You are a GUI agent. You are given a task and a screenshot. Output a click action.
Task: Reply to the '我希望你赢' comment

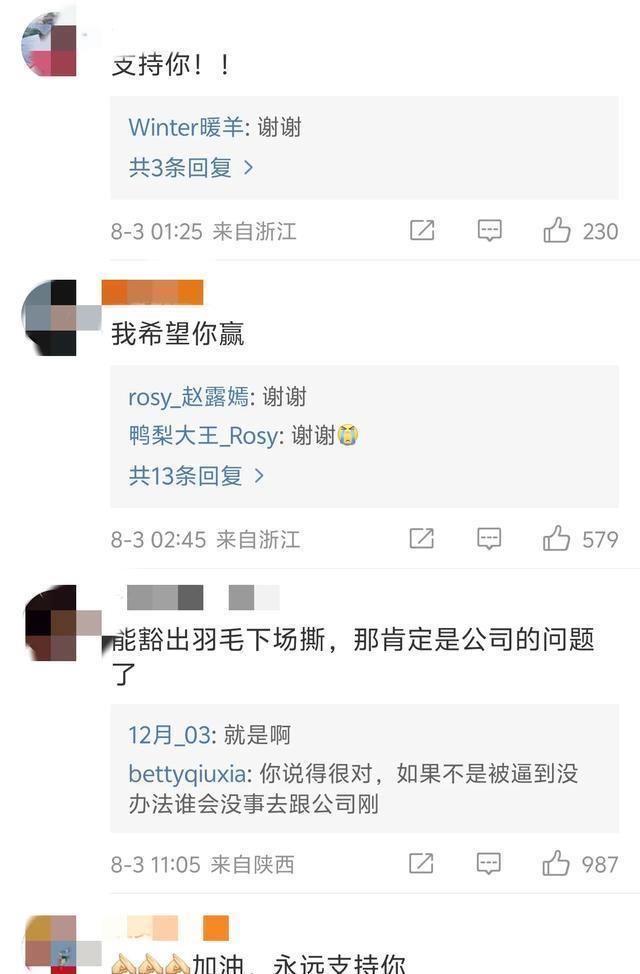[x=489, y=539]
